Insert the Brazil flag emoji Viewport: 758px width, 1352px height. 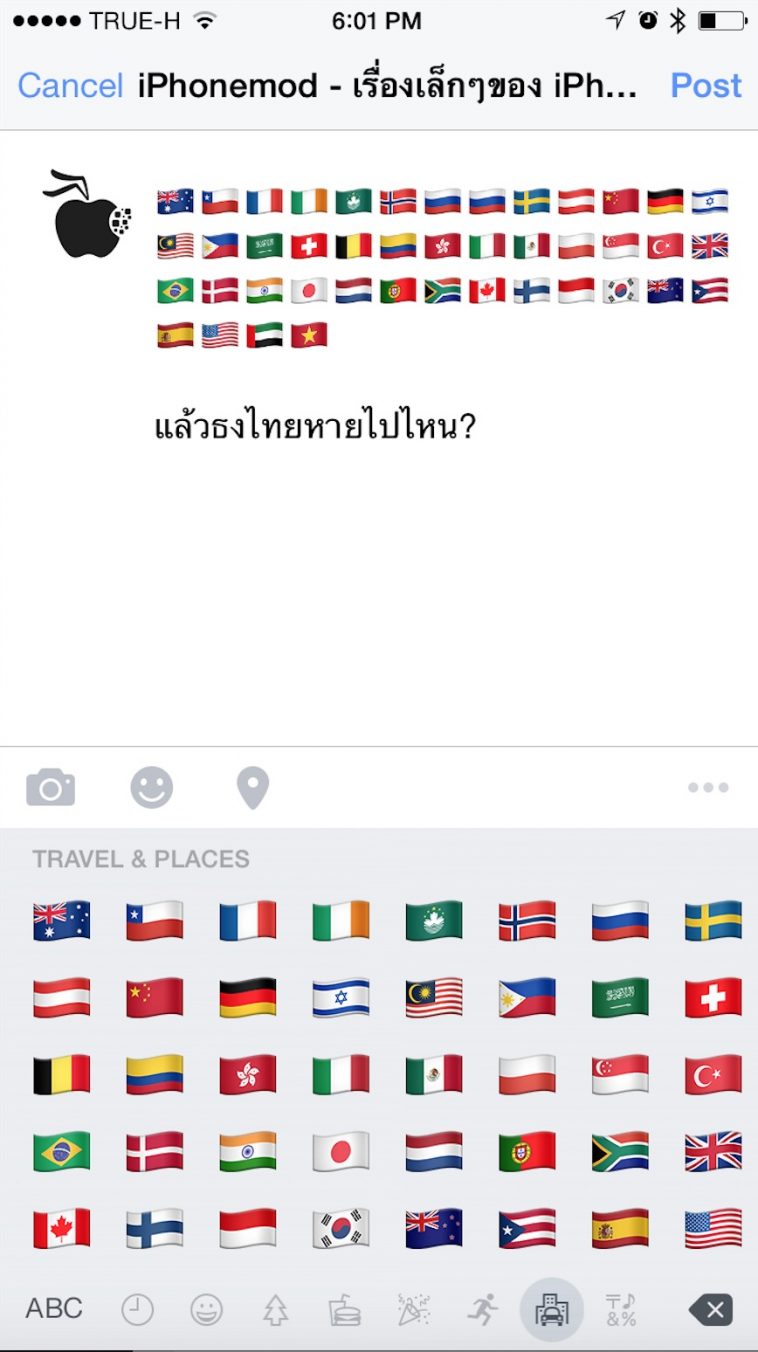(x=62, y=1152)
